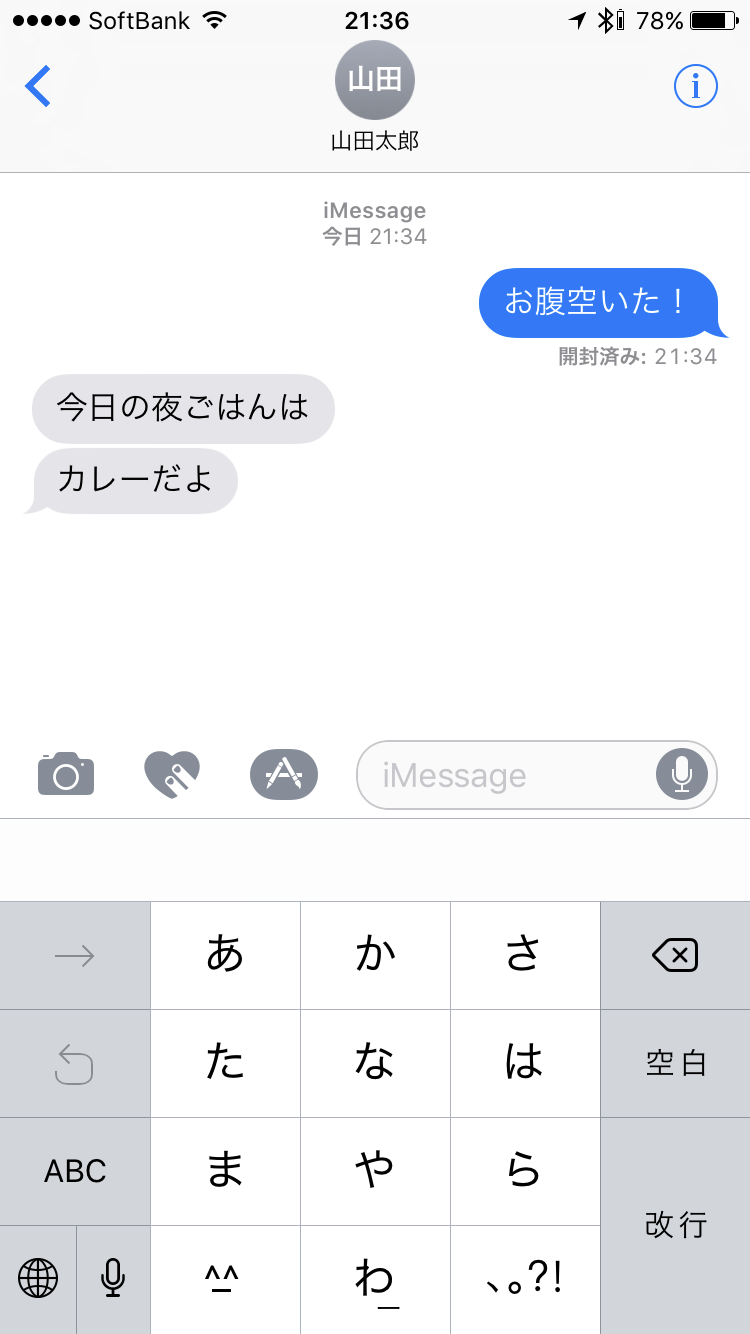Tap the backspace key on the keyboard
750x1334 pixels.
675,956
